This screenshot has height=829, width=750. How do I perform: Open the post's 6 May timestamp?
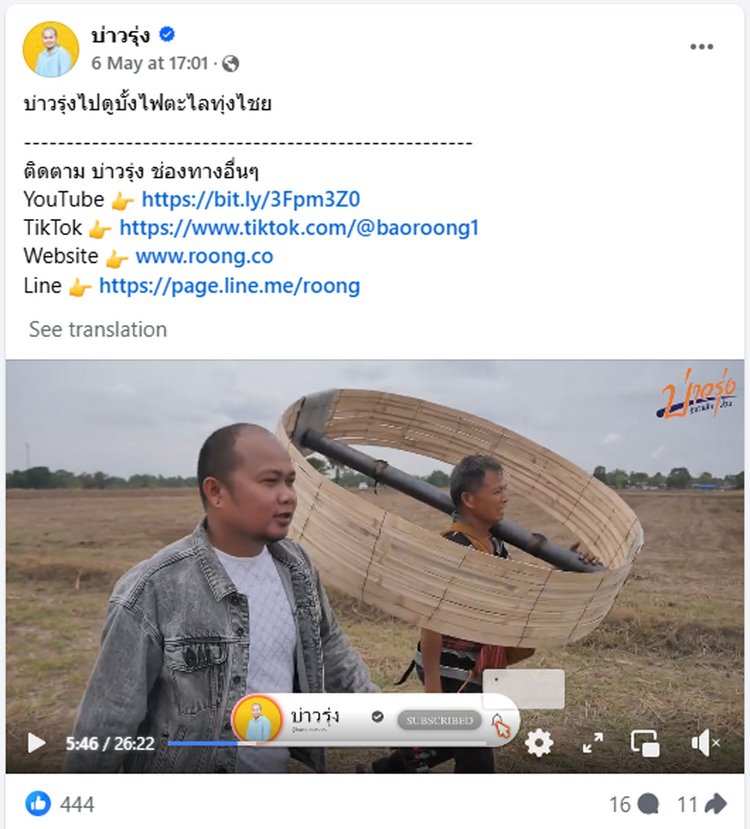(149, 63)
